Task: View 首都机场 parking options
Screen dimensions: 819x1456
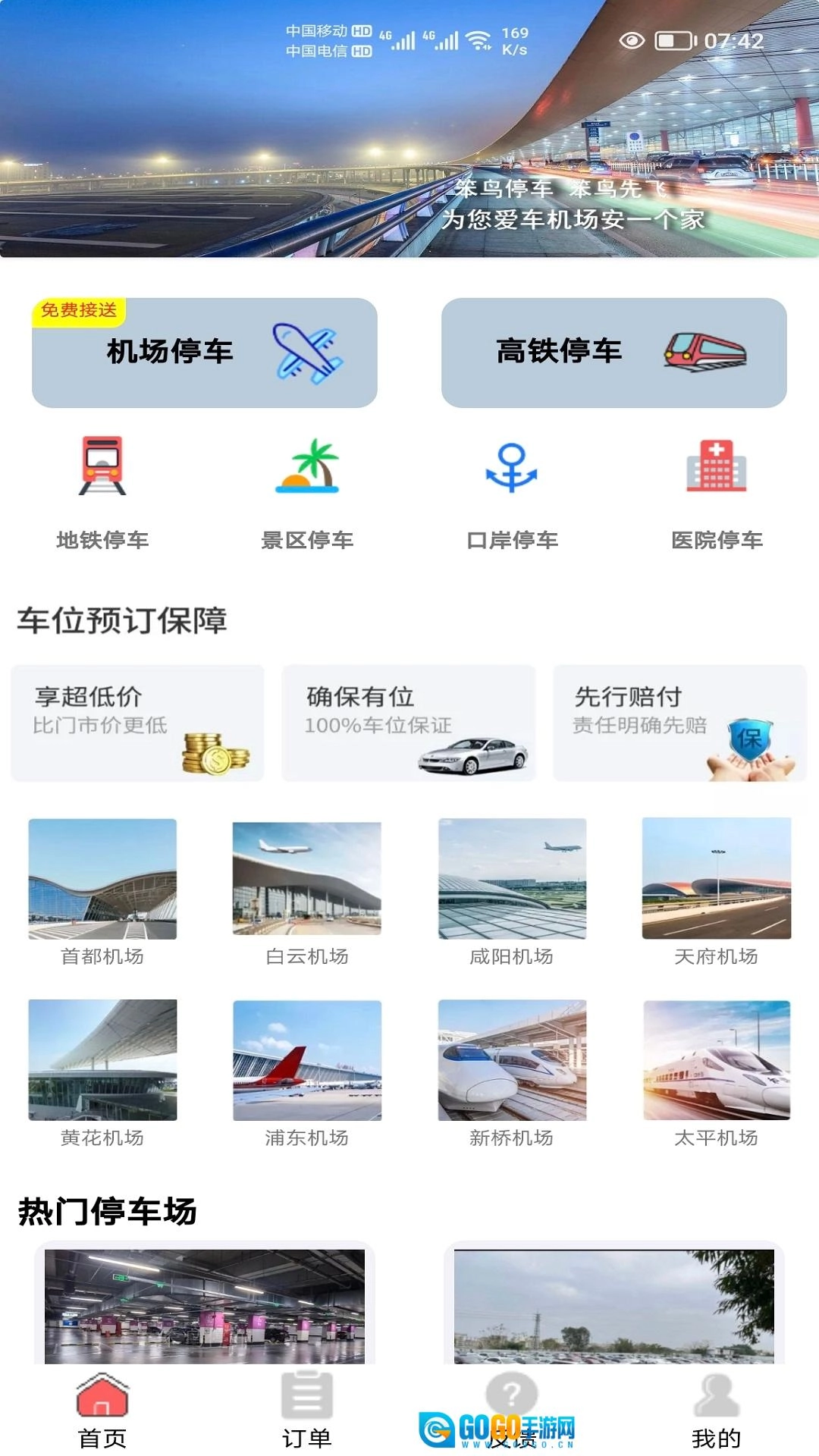Action: click(x=102, y=892)
